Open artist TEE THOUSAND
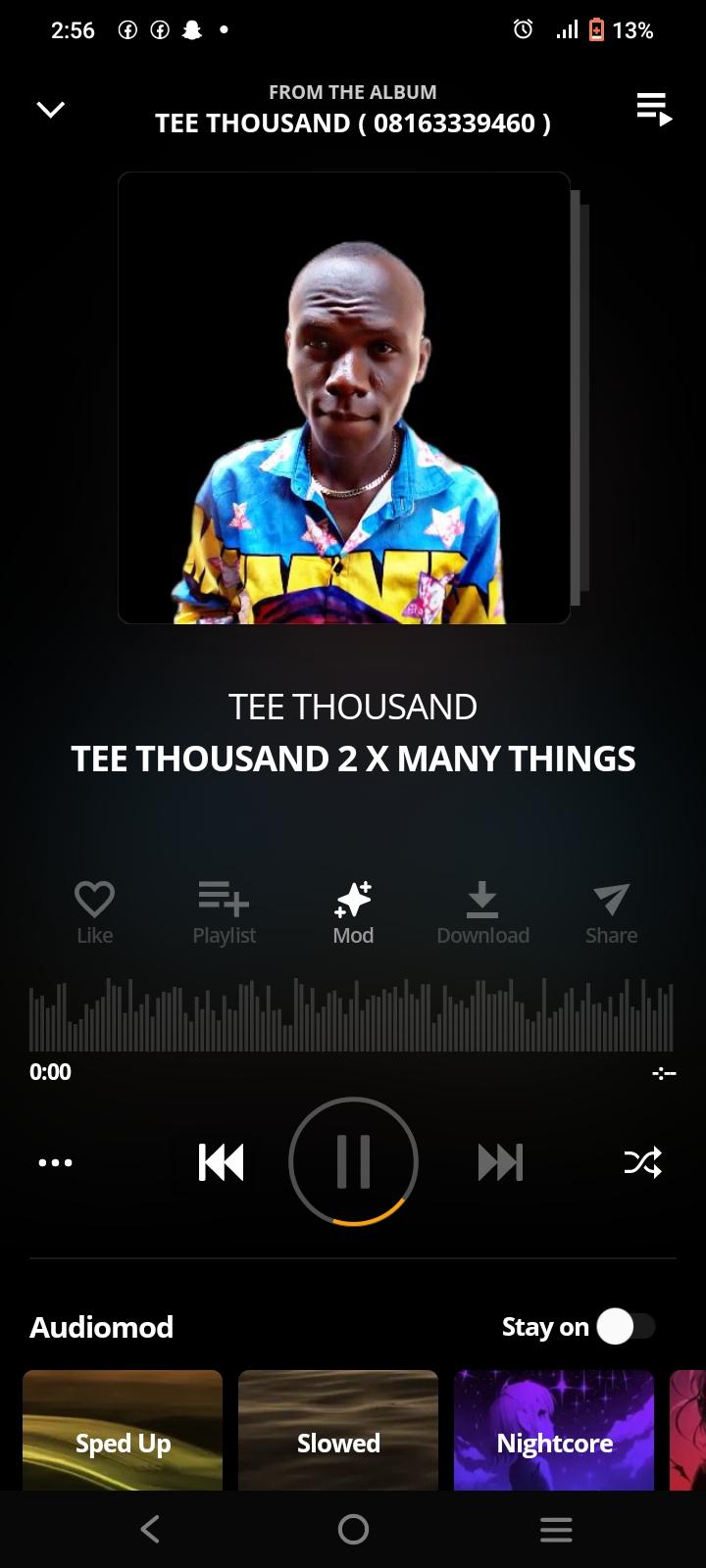The height and width of the screenshot is (1568, 706). 353,707
